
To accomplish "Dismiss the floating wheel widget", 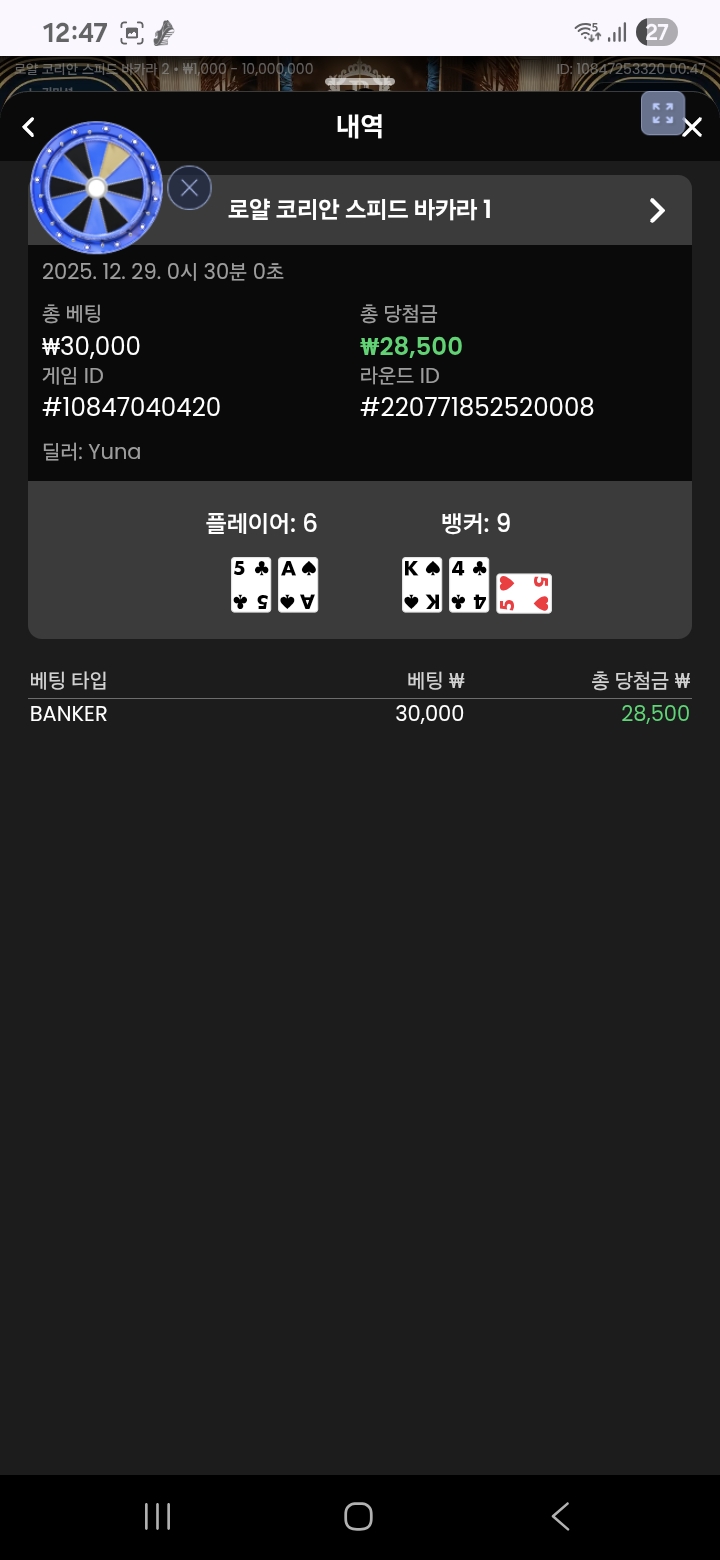I will tap(189, 188).
